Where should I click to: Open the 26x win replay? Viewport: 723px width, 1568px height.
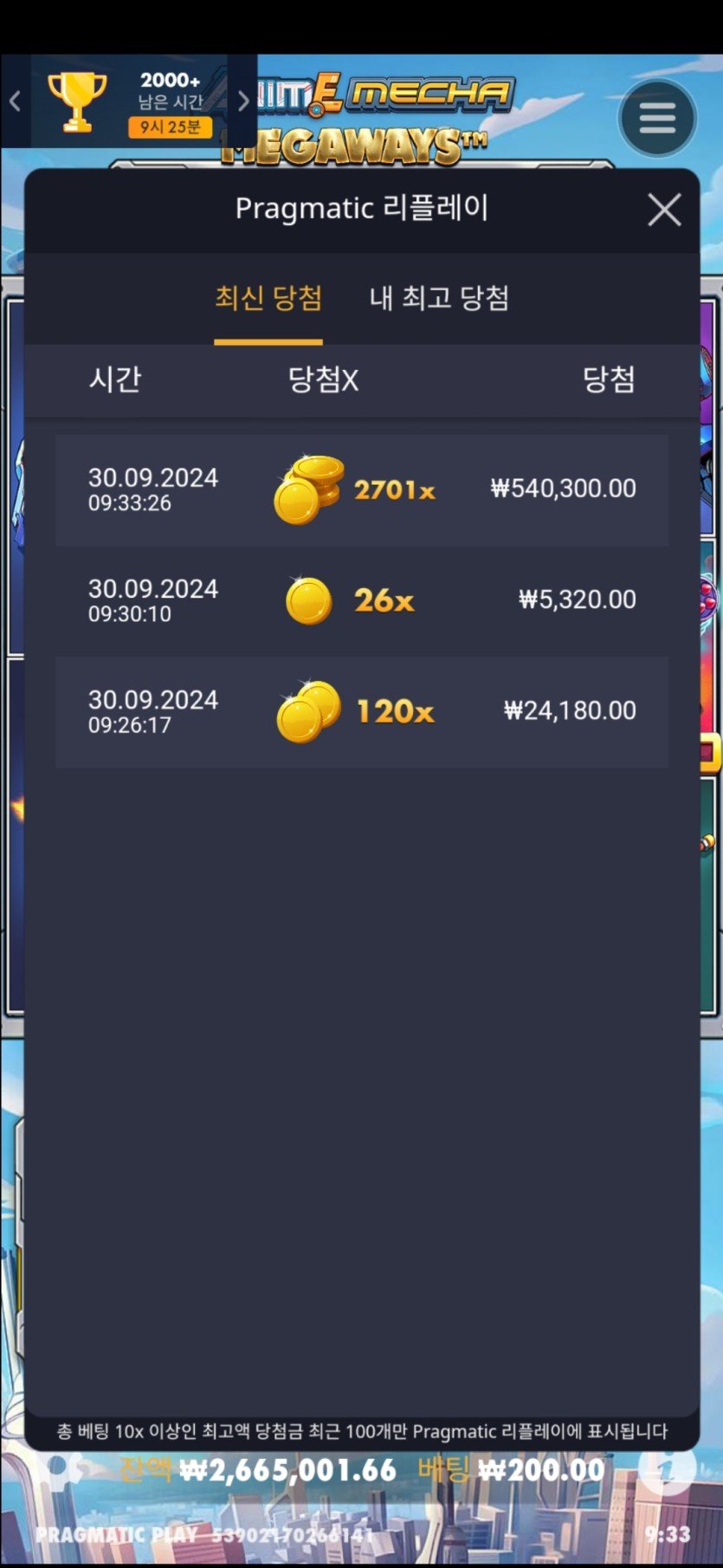361,600
